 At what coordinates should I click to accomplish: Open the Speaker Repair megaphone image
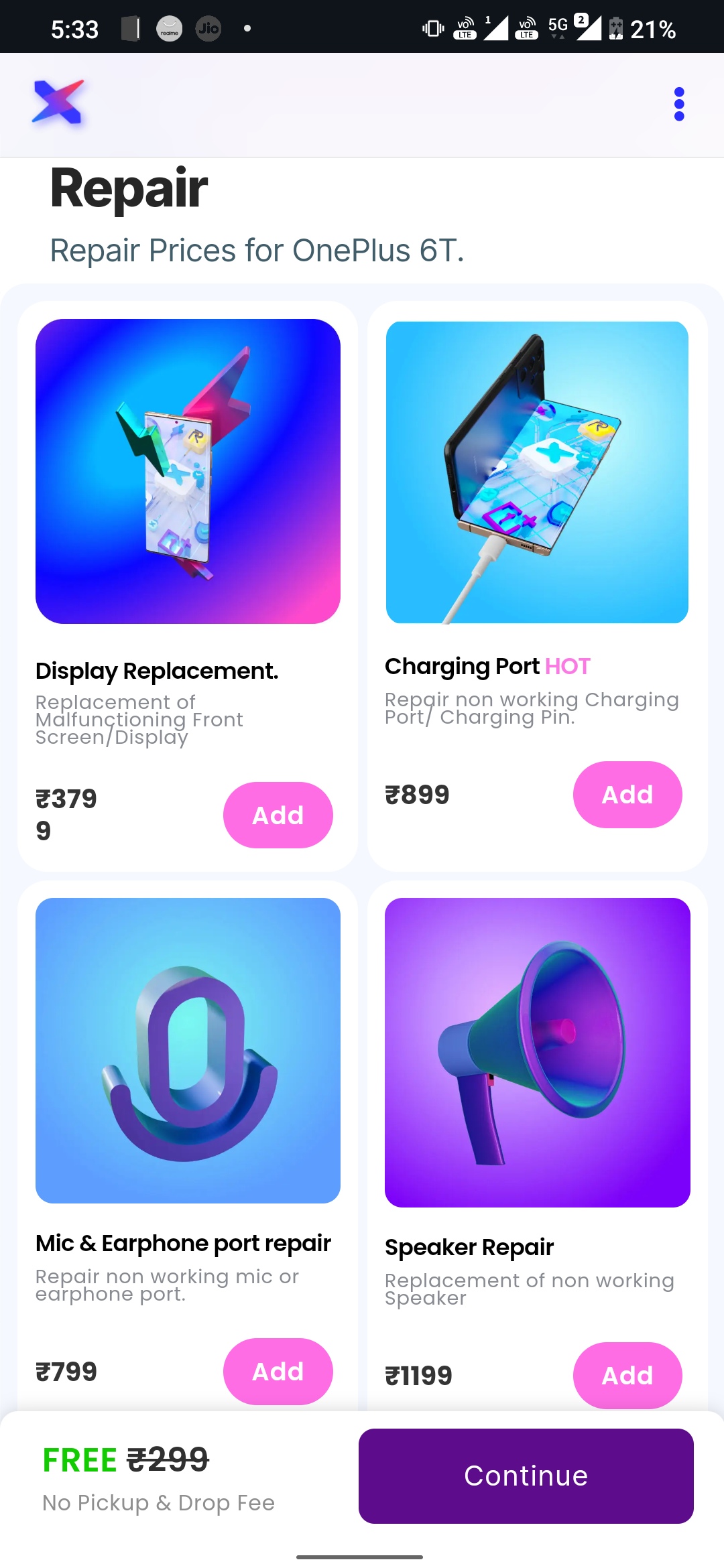tap(537, 1052)
